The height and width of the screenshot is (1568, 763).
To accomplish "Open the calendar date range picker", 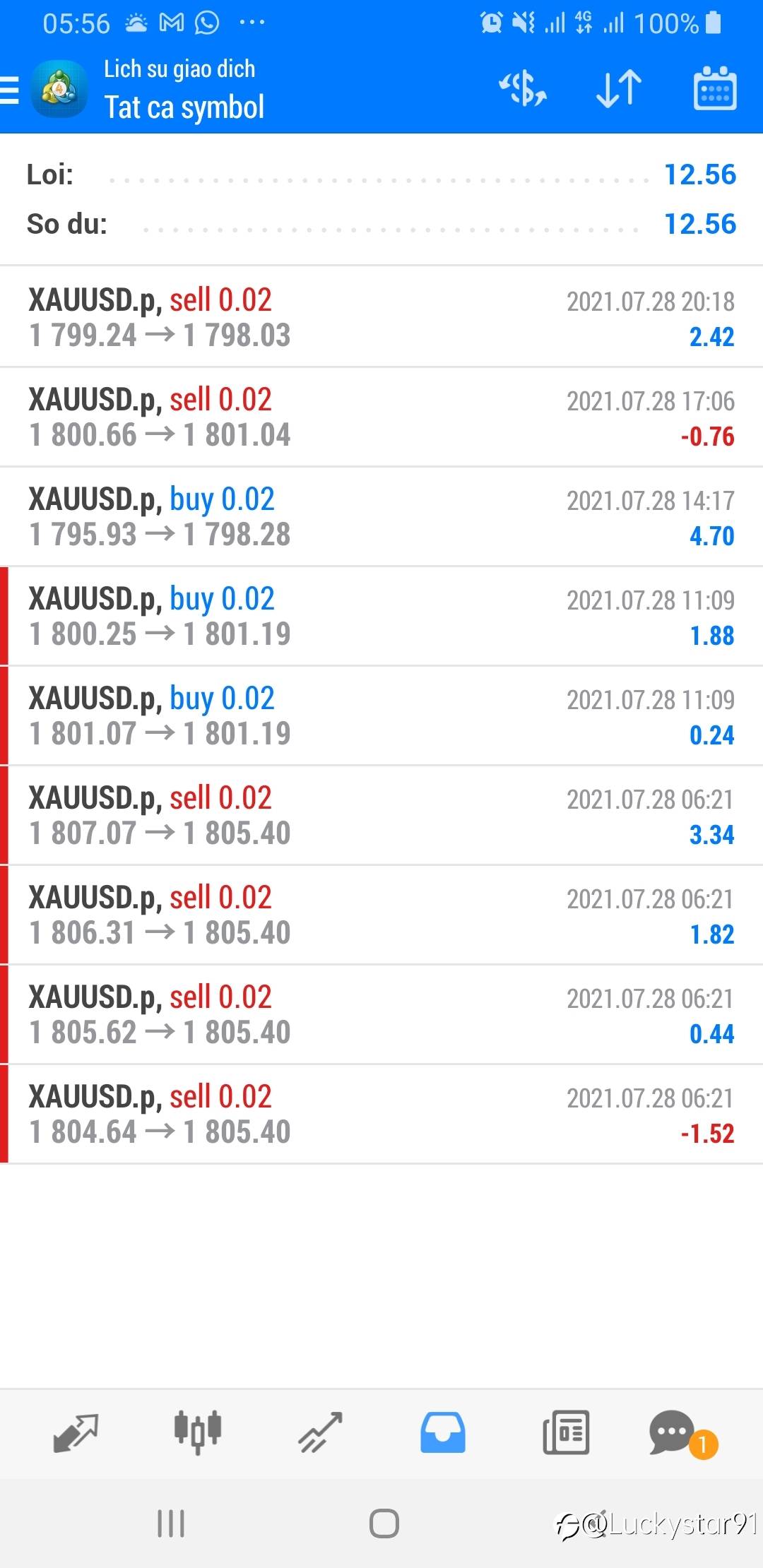I will (x=715, y=89).
